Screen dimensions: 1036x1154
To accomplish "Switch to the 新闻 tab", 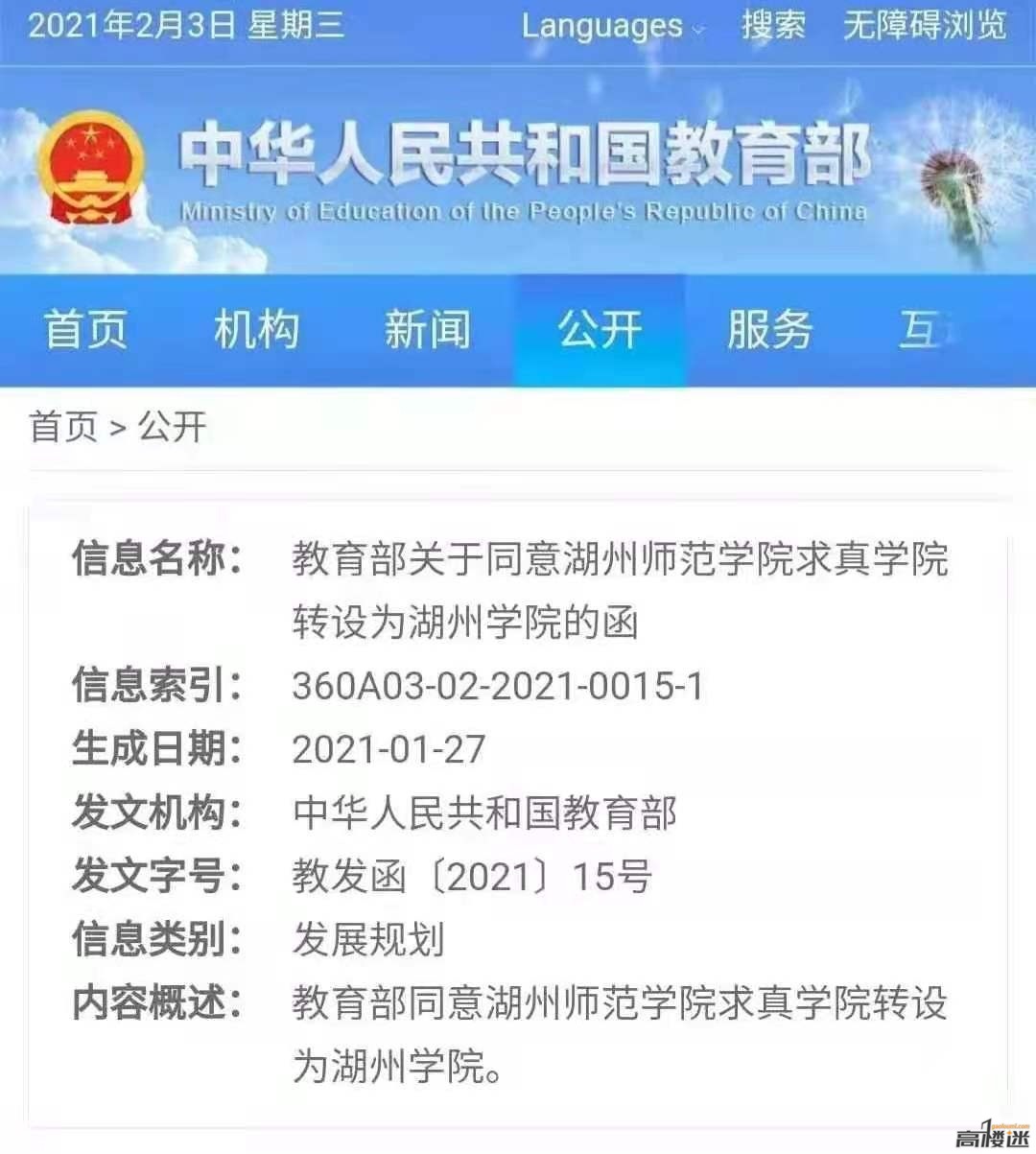I will [427, 330].
